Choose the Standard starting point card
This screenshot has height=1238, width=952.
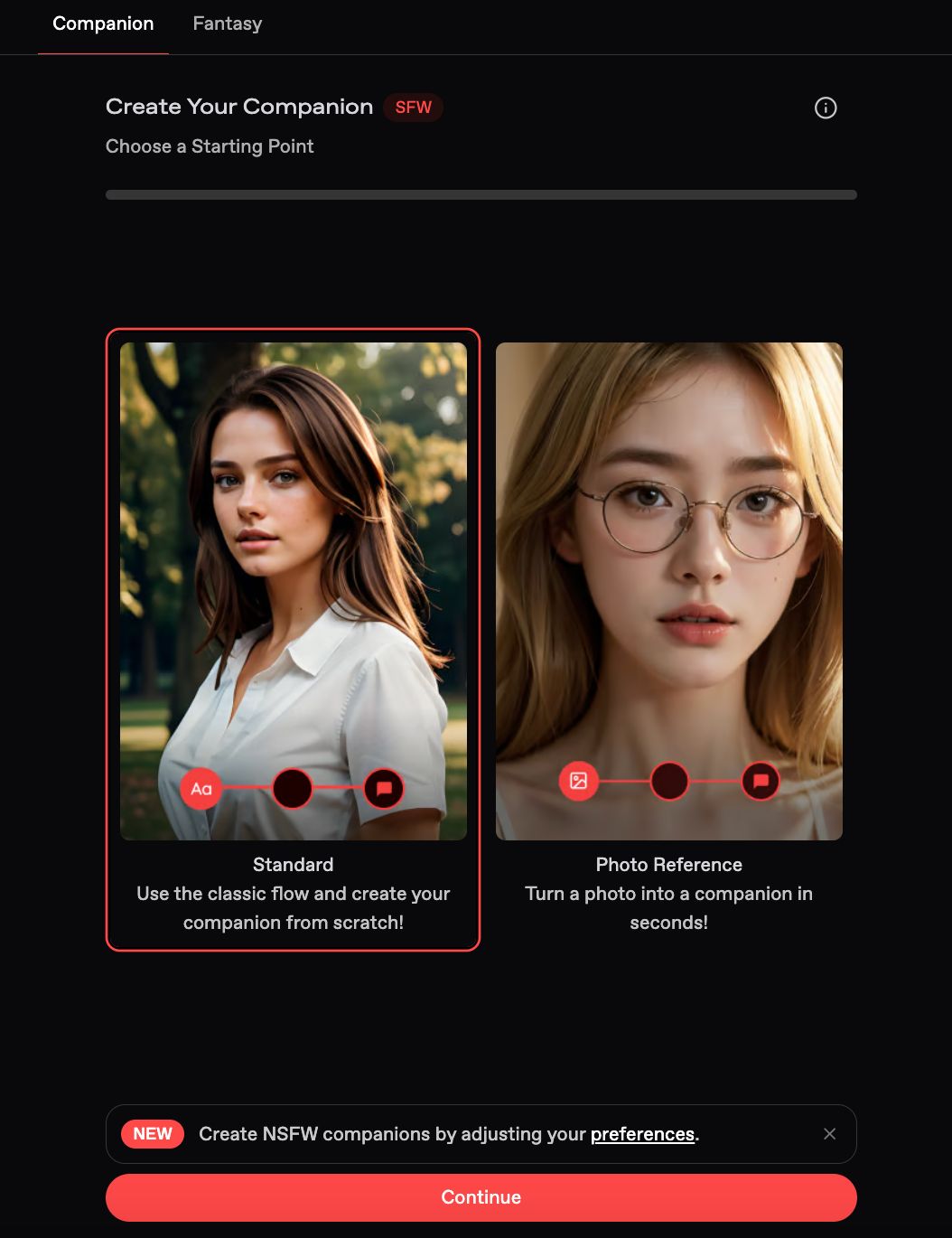pyautogui.click(x=293, y=639)
